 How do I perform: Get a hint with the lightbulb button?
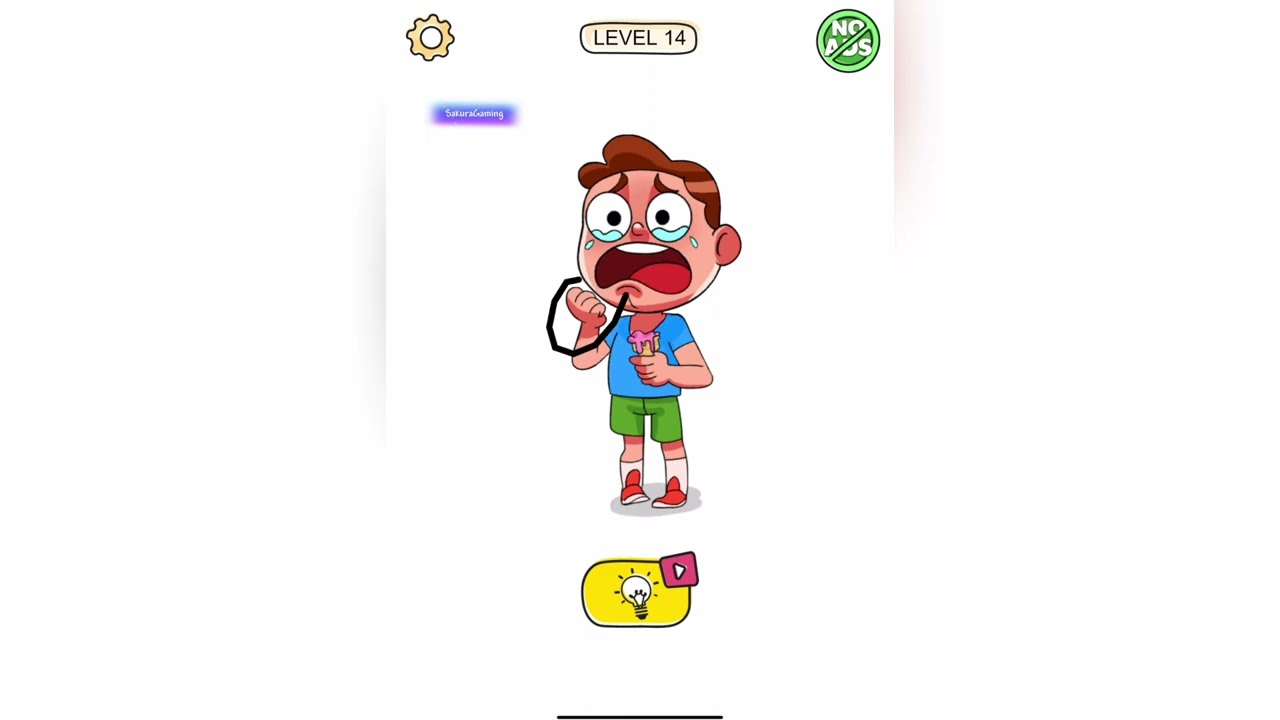click(x=636, y=593)
